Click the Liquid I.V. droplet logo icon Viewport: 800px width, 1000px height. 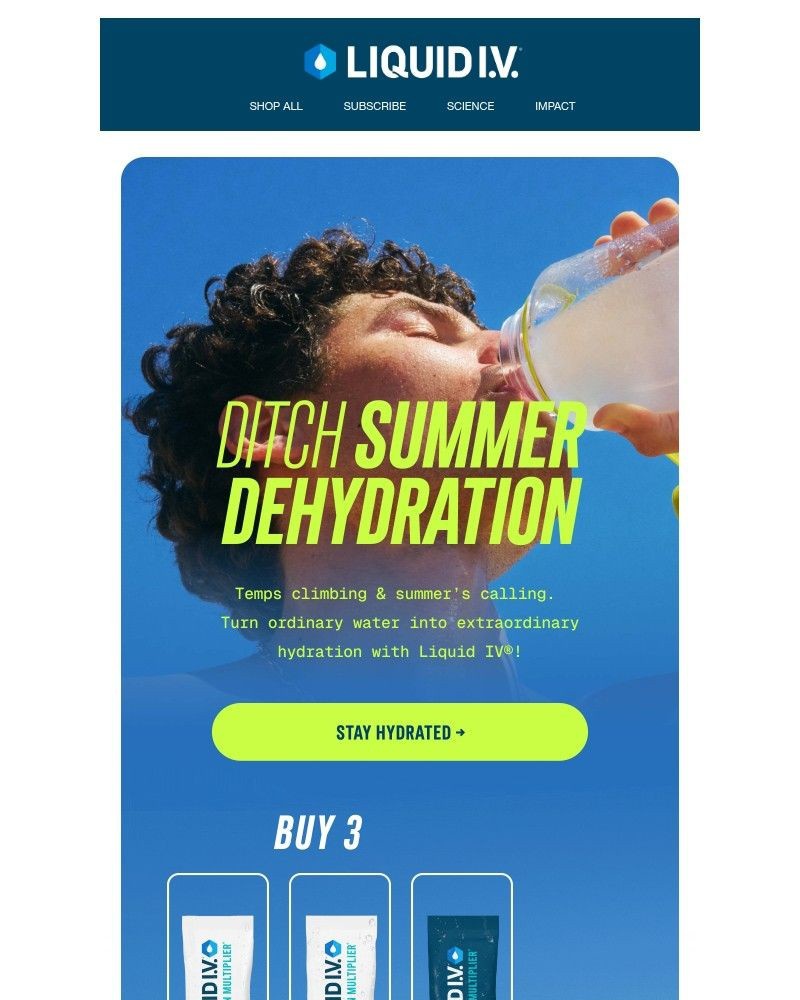tap(320, 60)
